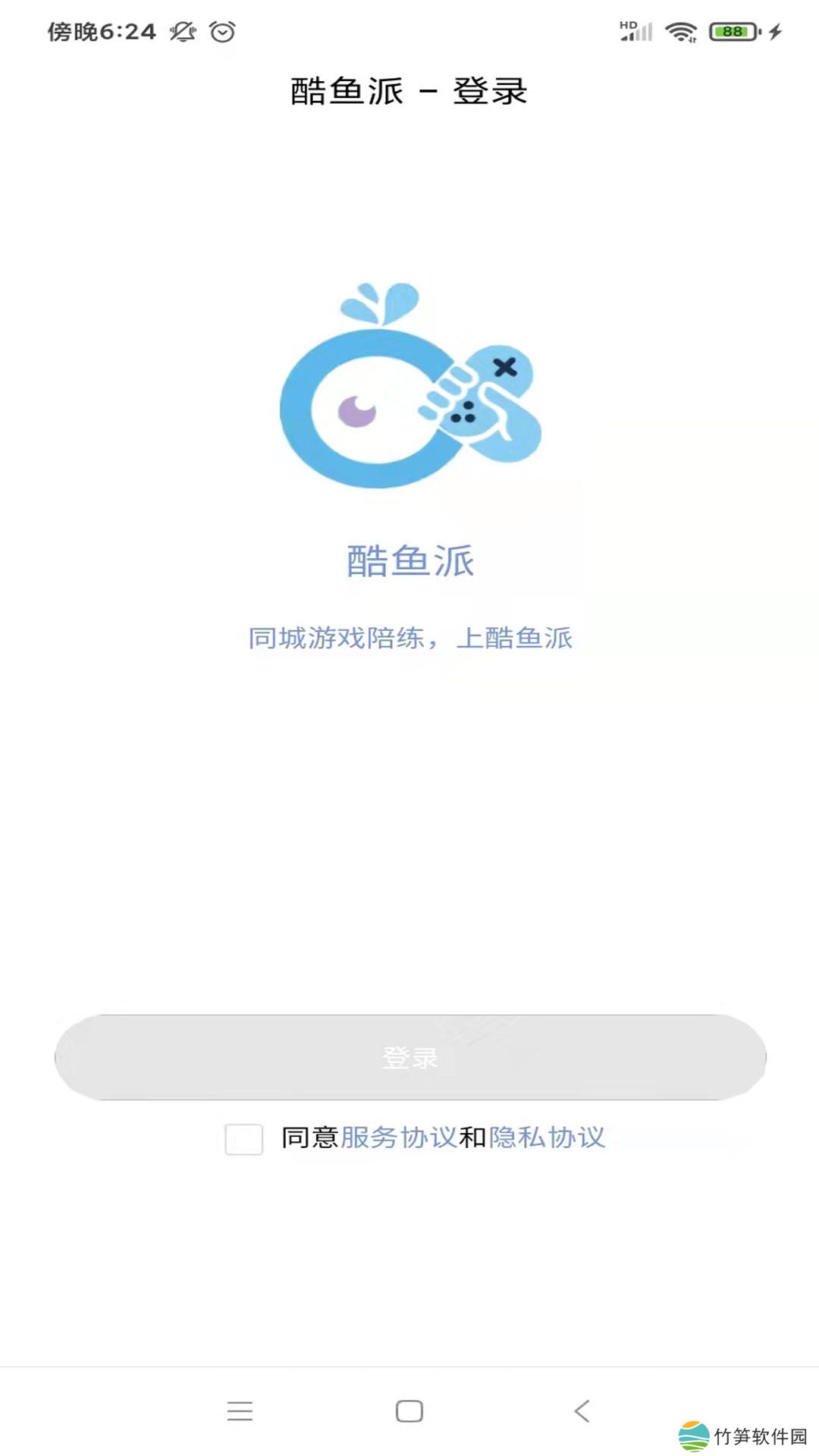Return to the home screen
This screenshot has width=819, height=1456.
click(409, 1410)
